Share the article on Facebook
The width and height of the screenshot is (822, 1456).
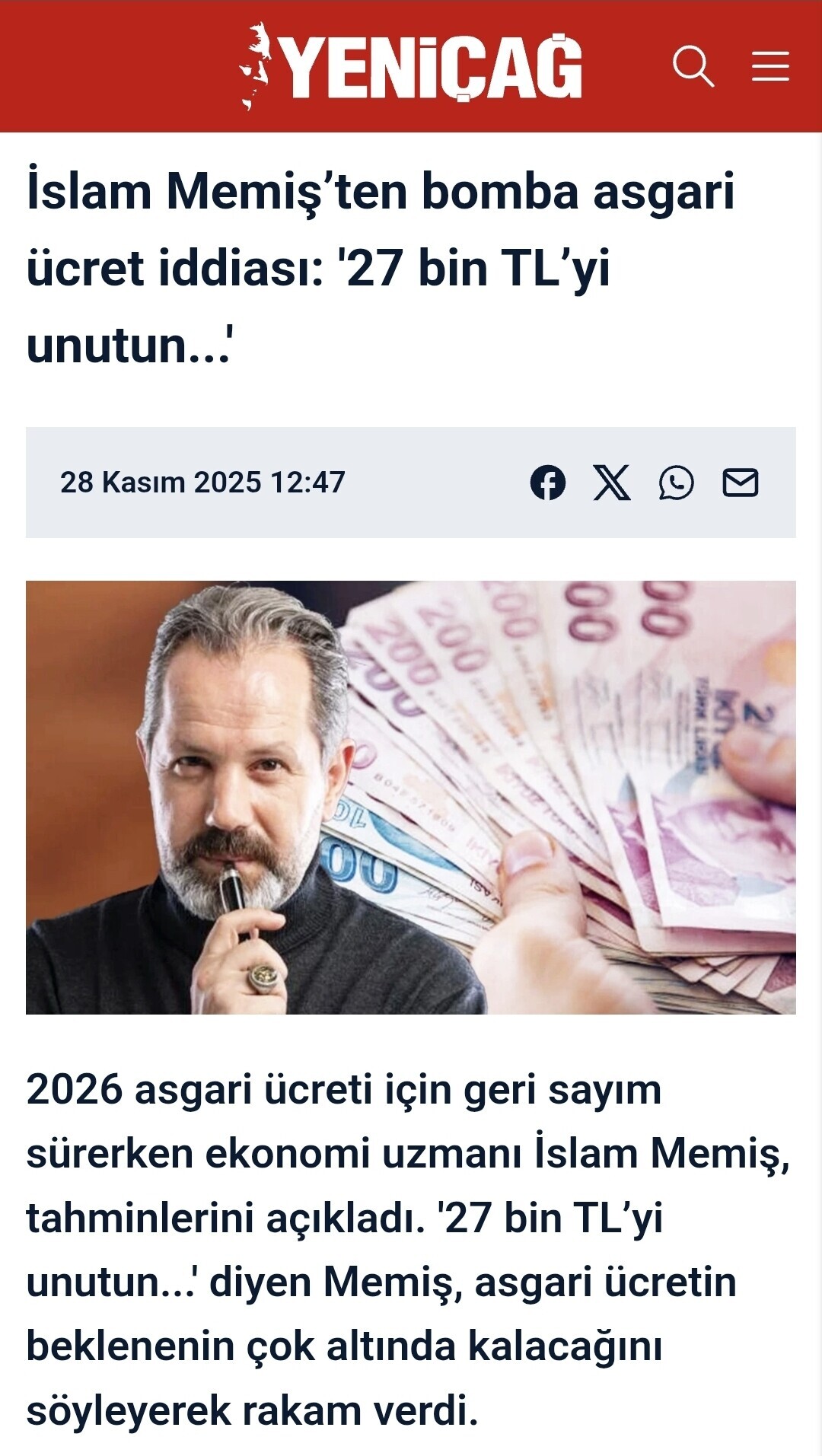coord(548,483)
